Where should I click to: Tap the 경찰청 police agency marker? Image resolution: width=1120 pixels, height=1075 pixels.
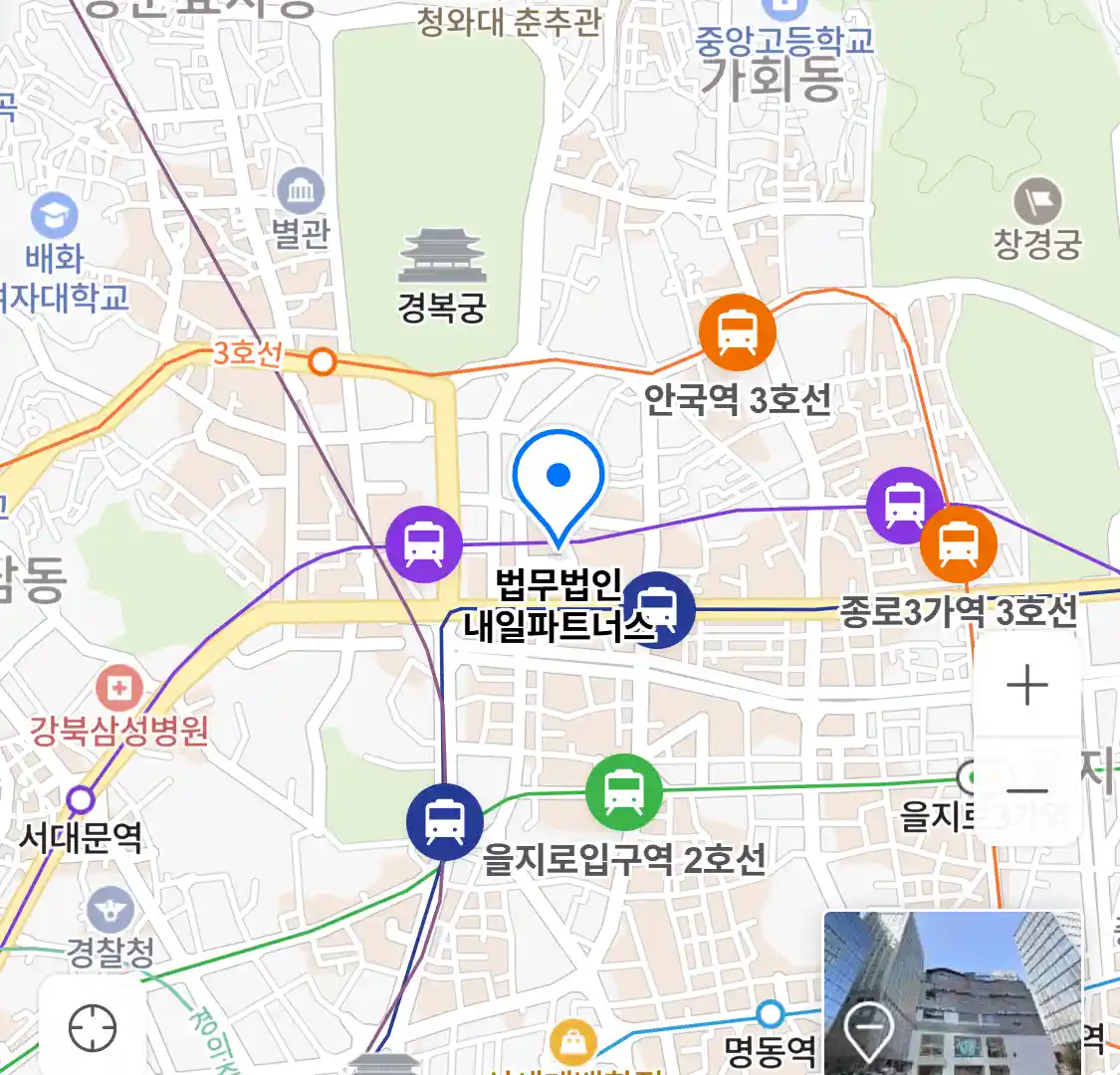[x=110, y=911]
